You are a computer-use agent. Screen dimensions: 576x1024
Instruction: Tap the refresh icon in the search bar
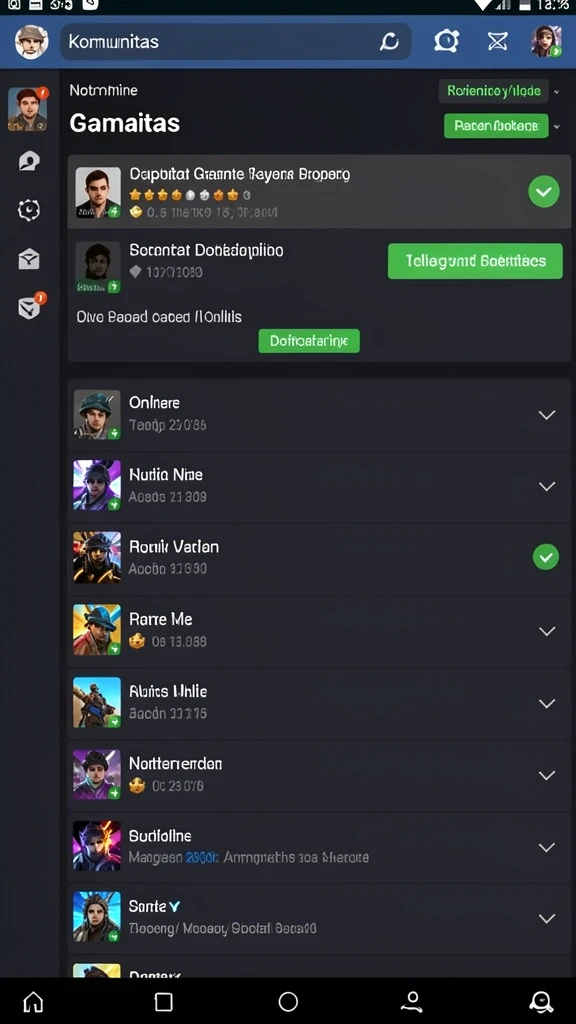click(389, 42)
